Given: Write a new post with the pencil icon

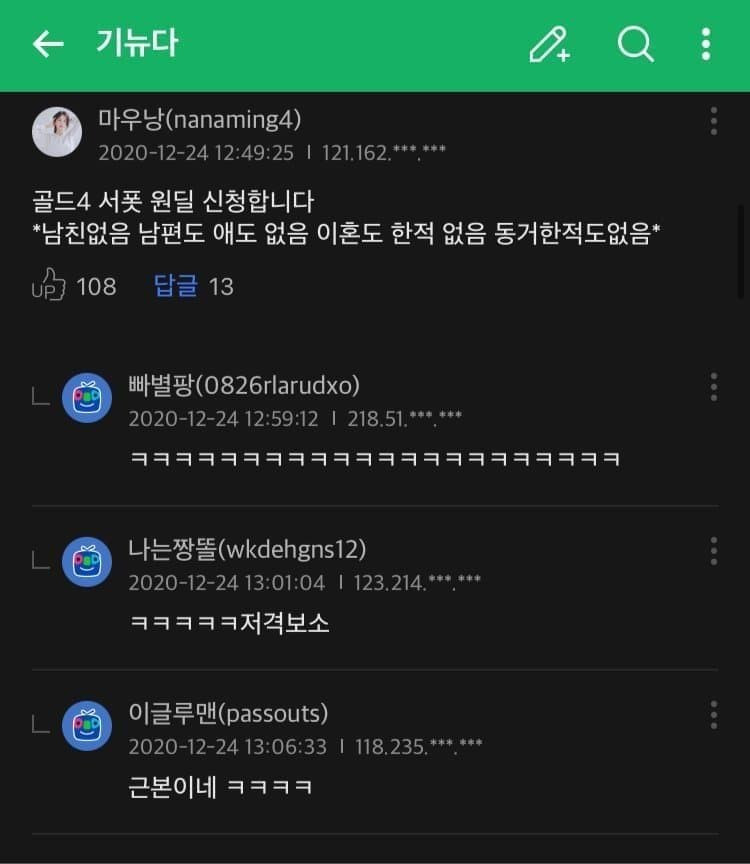Looking at the screenshot, I should 548,44.
